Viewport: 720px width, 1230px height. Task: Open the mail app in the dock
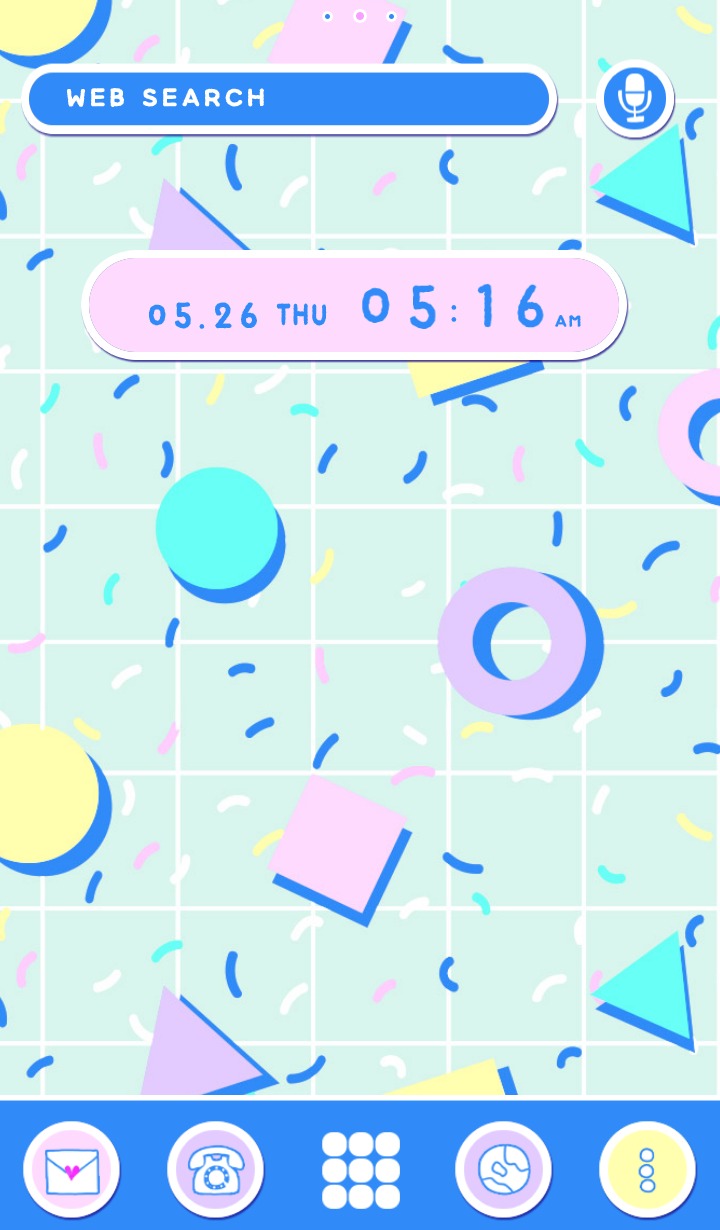(72, 1169)
